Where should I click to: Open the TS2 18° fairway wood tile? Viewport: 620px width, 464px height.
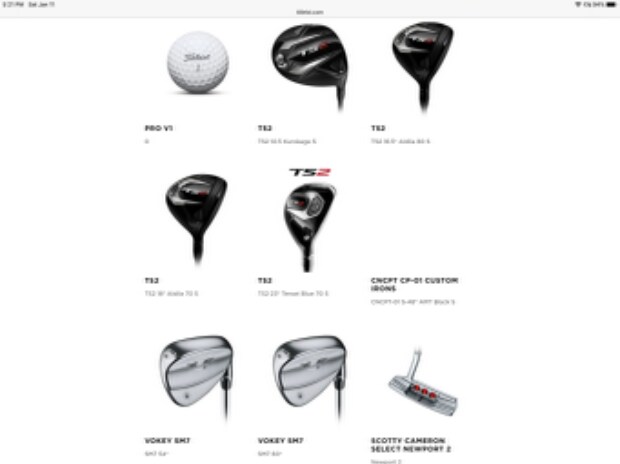click(x=196, y=215)
